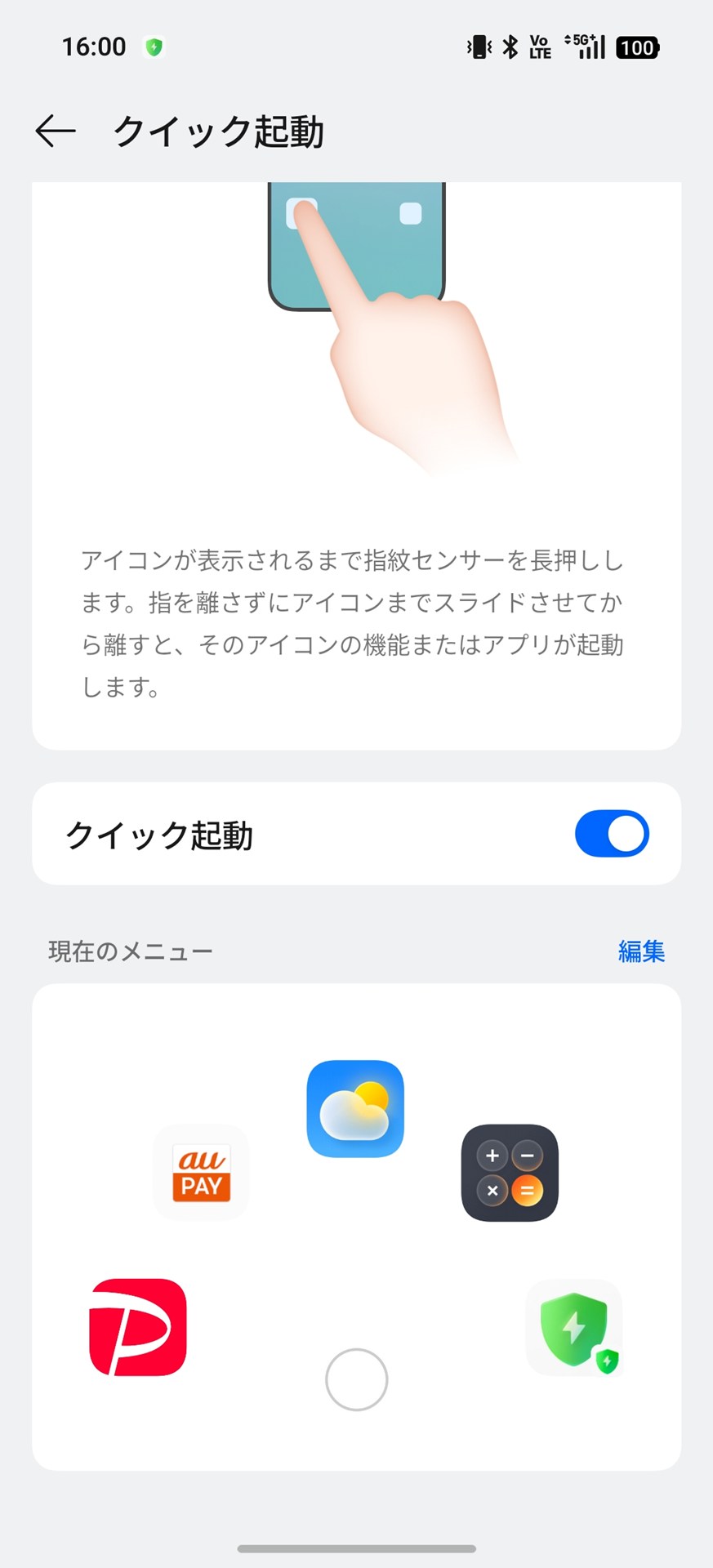Tap the PayPay app icon

pyautogui.click(x=137, y=1327)
